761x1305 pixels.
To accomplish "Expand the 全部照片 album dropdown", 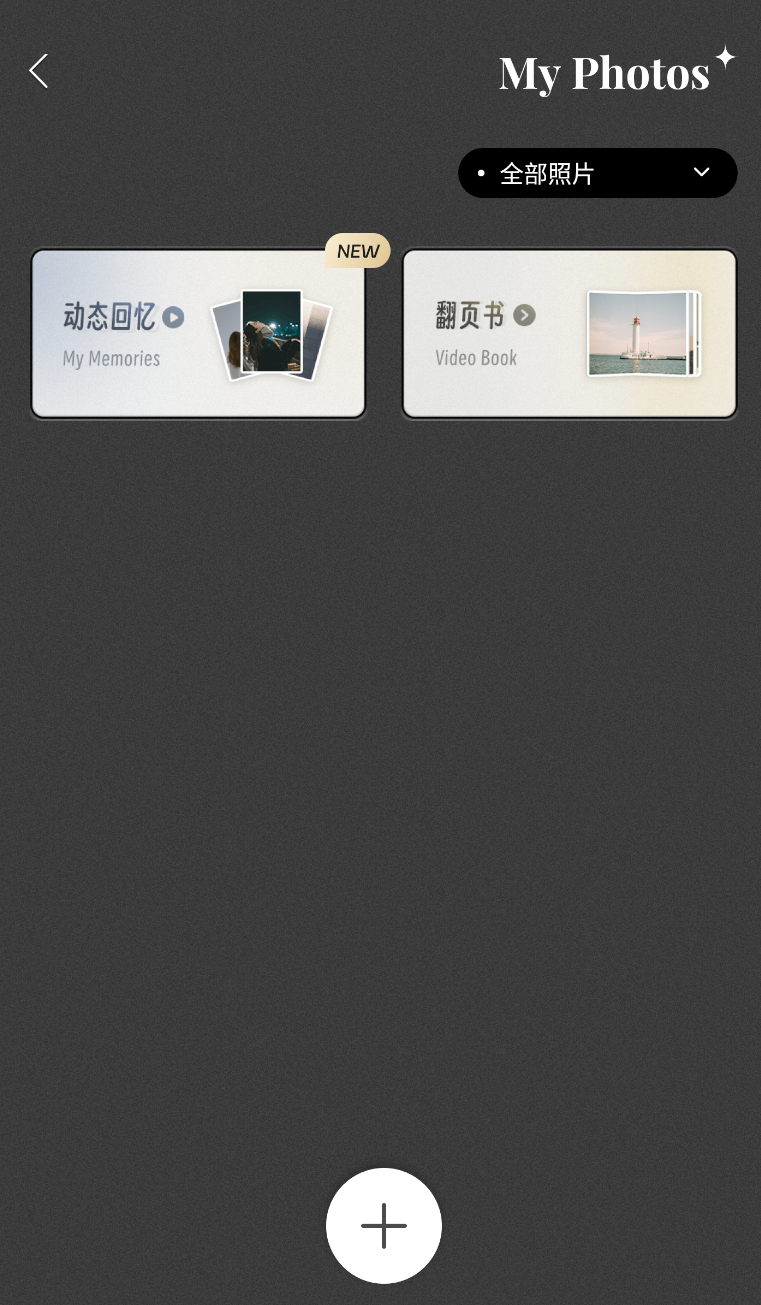I will point(597,173).
